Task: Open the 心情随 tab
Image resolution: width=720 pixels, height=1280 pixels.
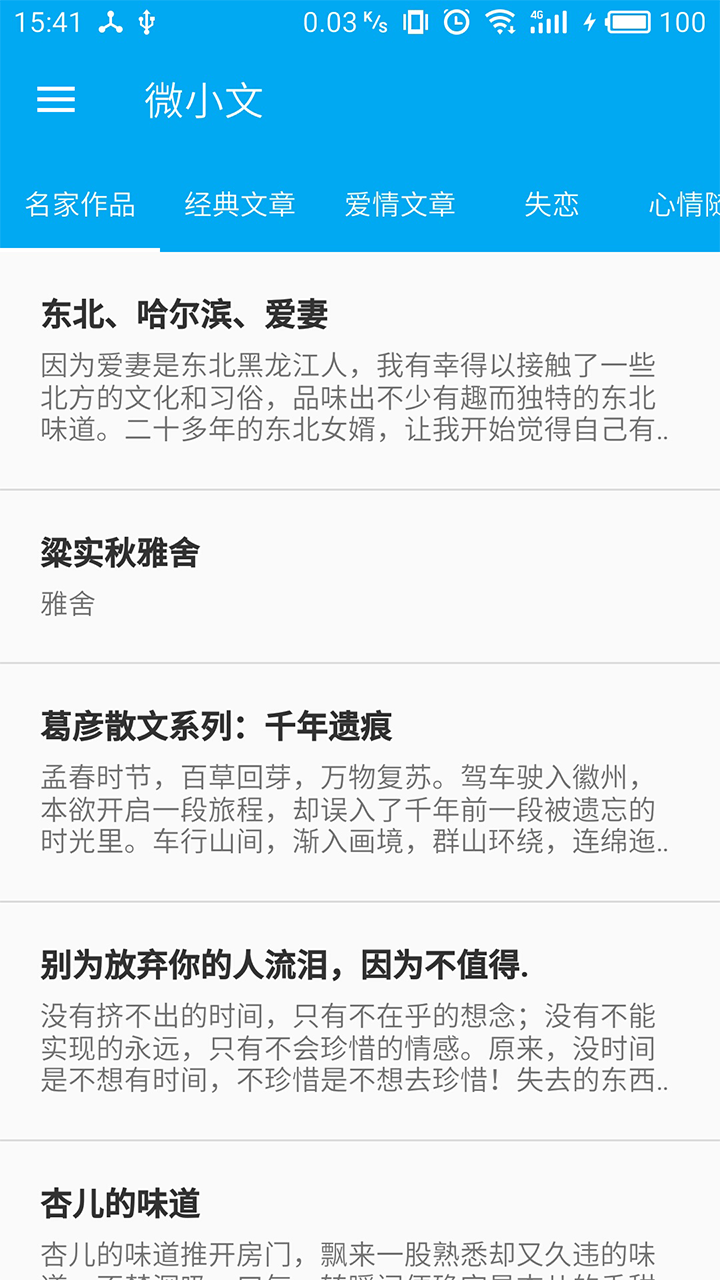Action: click(x=683, y=204)
